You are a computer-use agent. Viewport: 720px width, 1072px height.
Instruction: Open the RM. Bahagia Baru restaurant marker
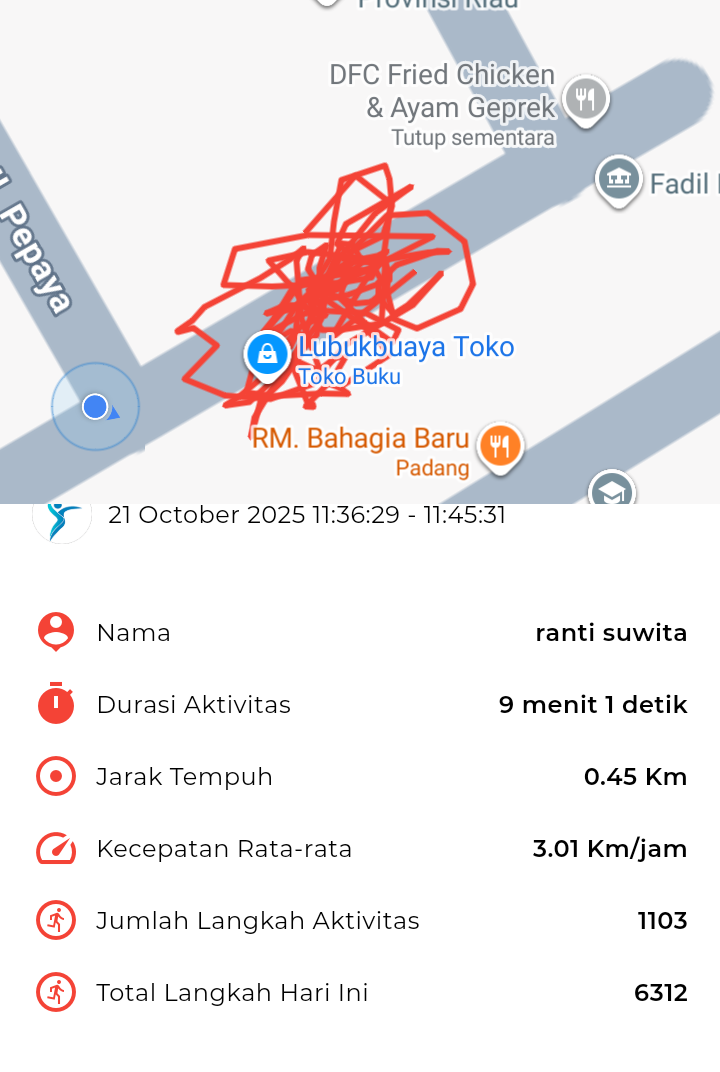500,444
